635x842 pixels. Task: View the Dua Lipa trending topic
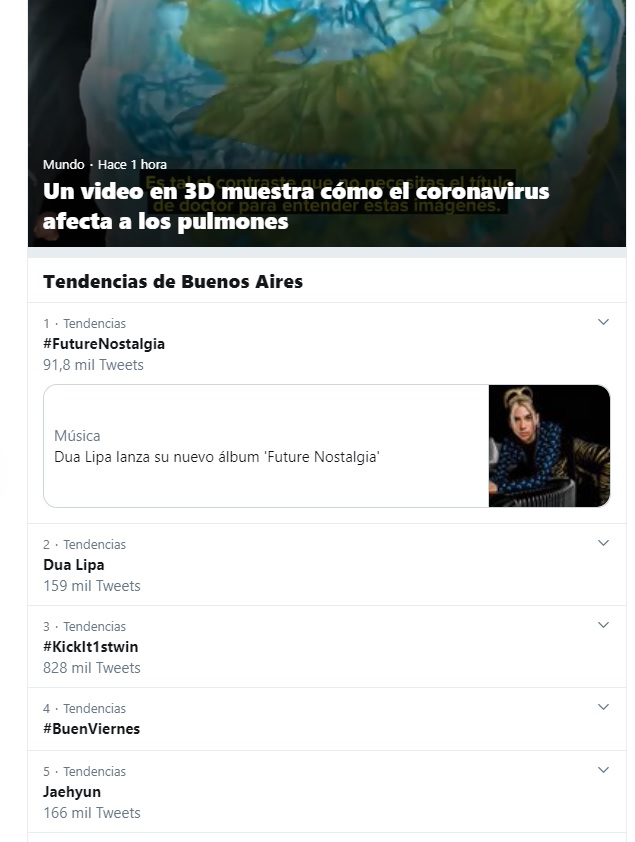[74, 565]
